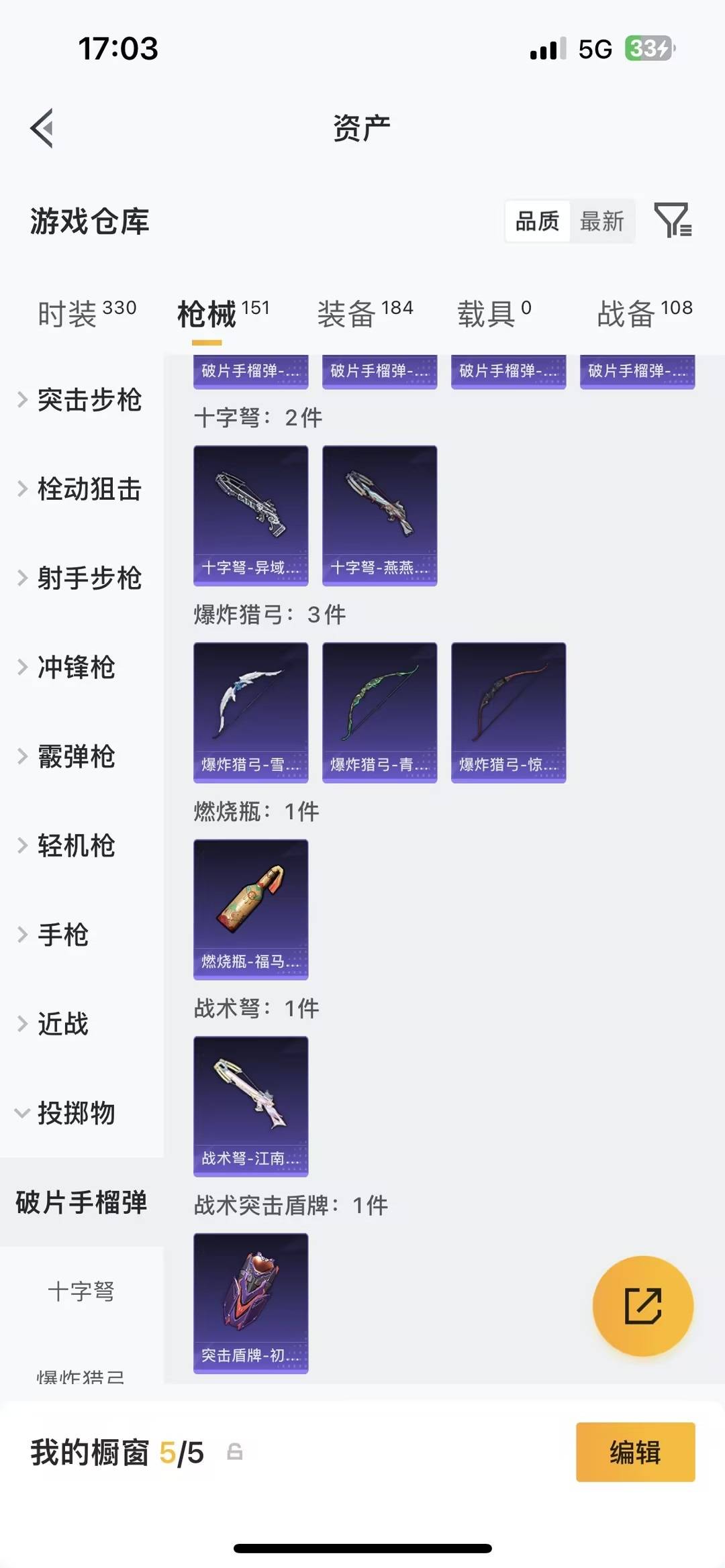Expand the 霰弹枪 category
This screenshot has height=1568, width=725.
(x=74, y=757)
